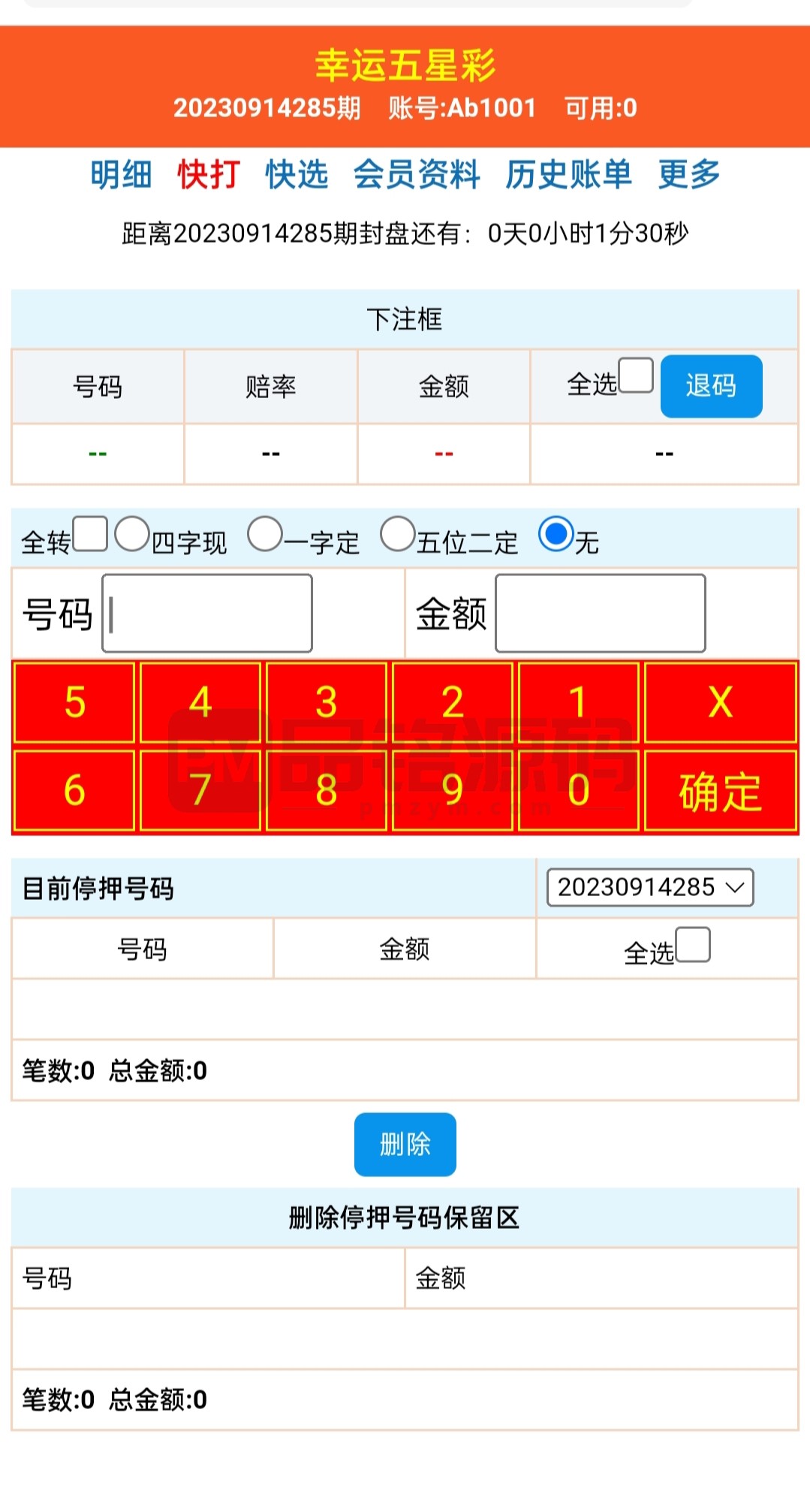Tap the X key on the keypad

720,702
